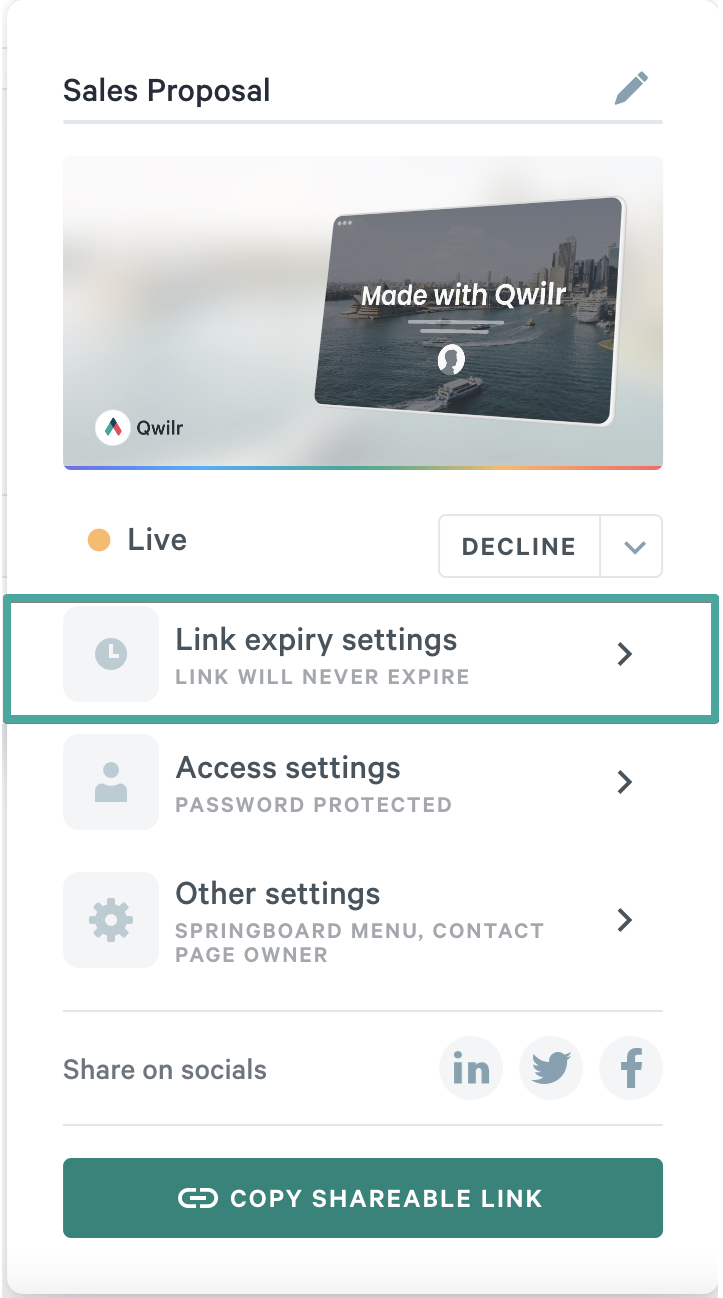The height and width of the screenshot is (1298, 723).
Task: Share on LinkedIn
Action: [x=471, y=1069]
